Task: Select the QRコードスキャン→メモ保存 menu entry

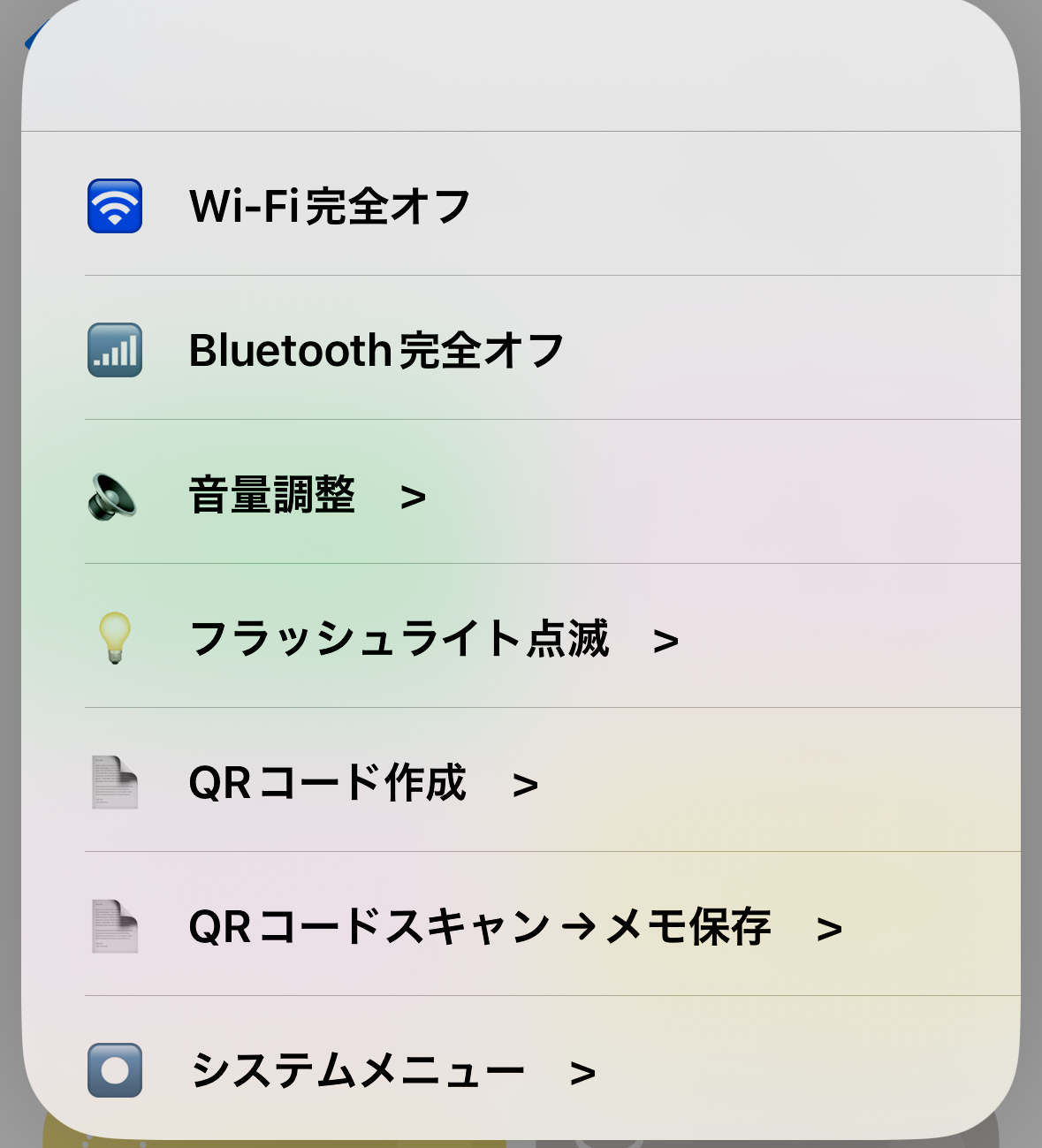Action: [480, 927]
